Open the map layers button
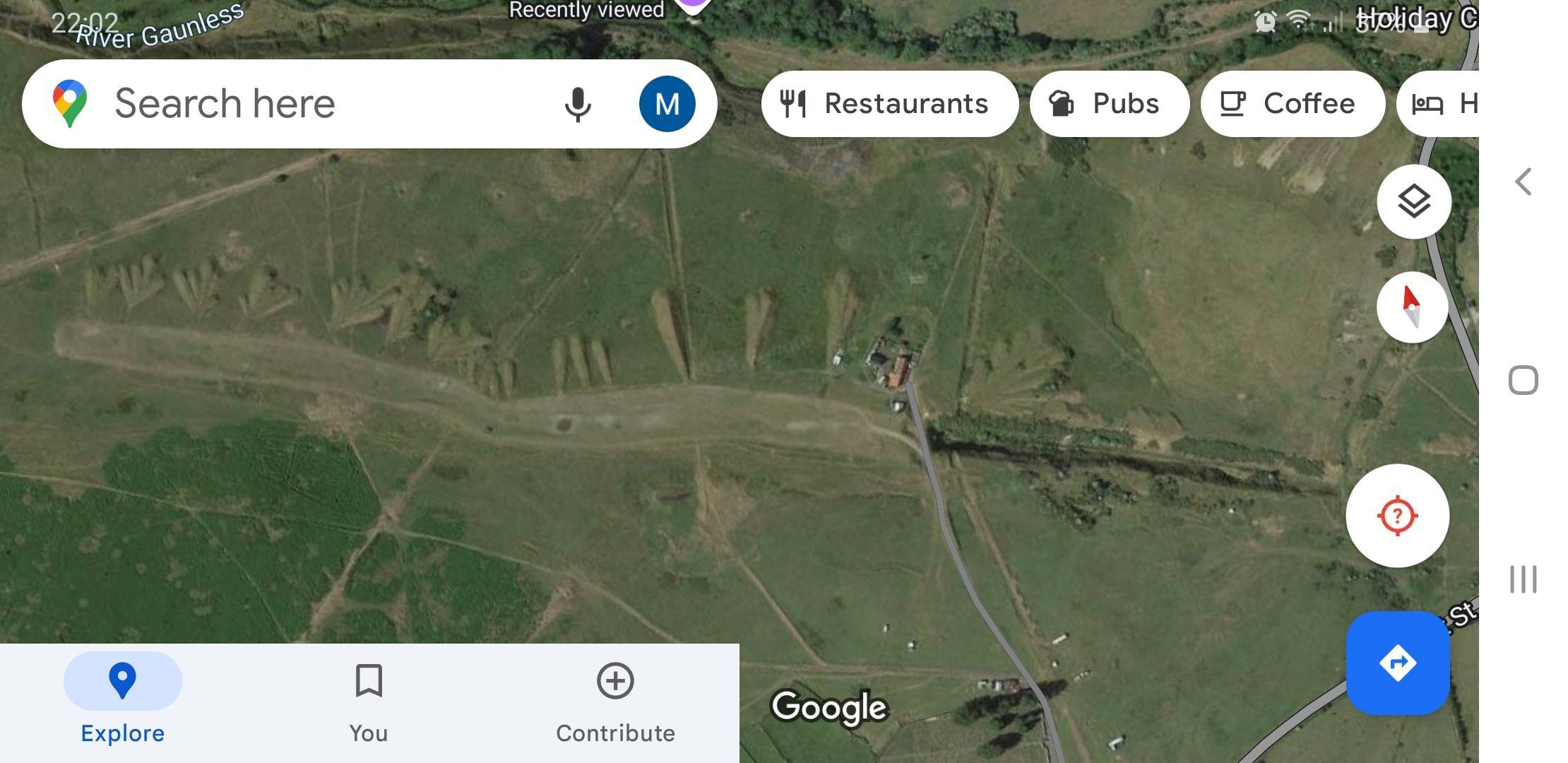 (x=1413, y=202)
